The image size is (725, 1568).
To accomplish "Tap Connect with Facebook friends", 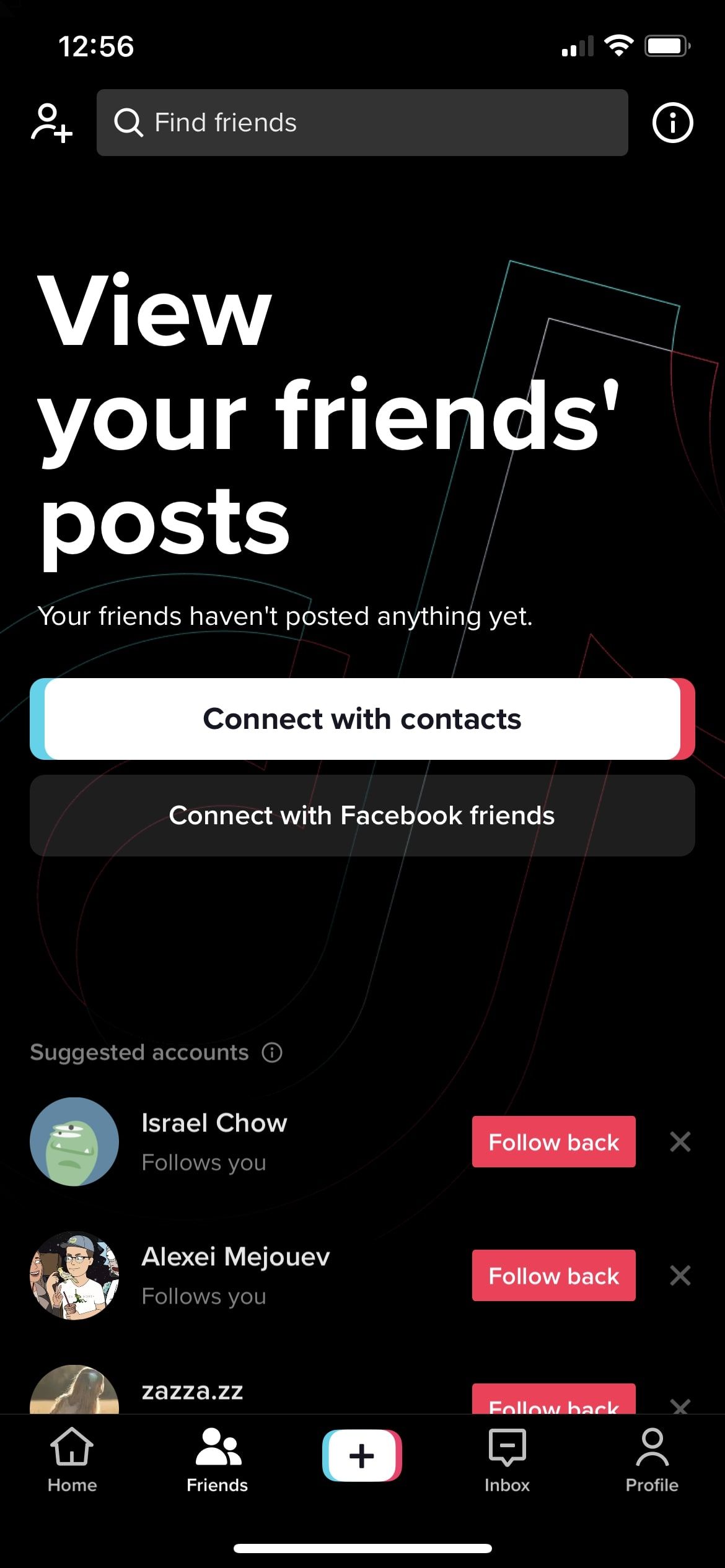I will click(362, 816).
